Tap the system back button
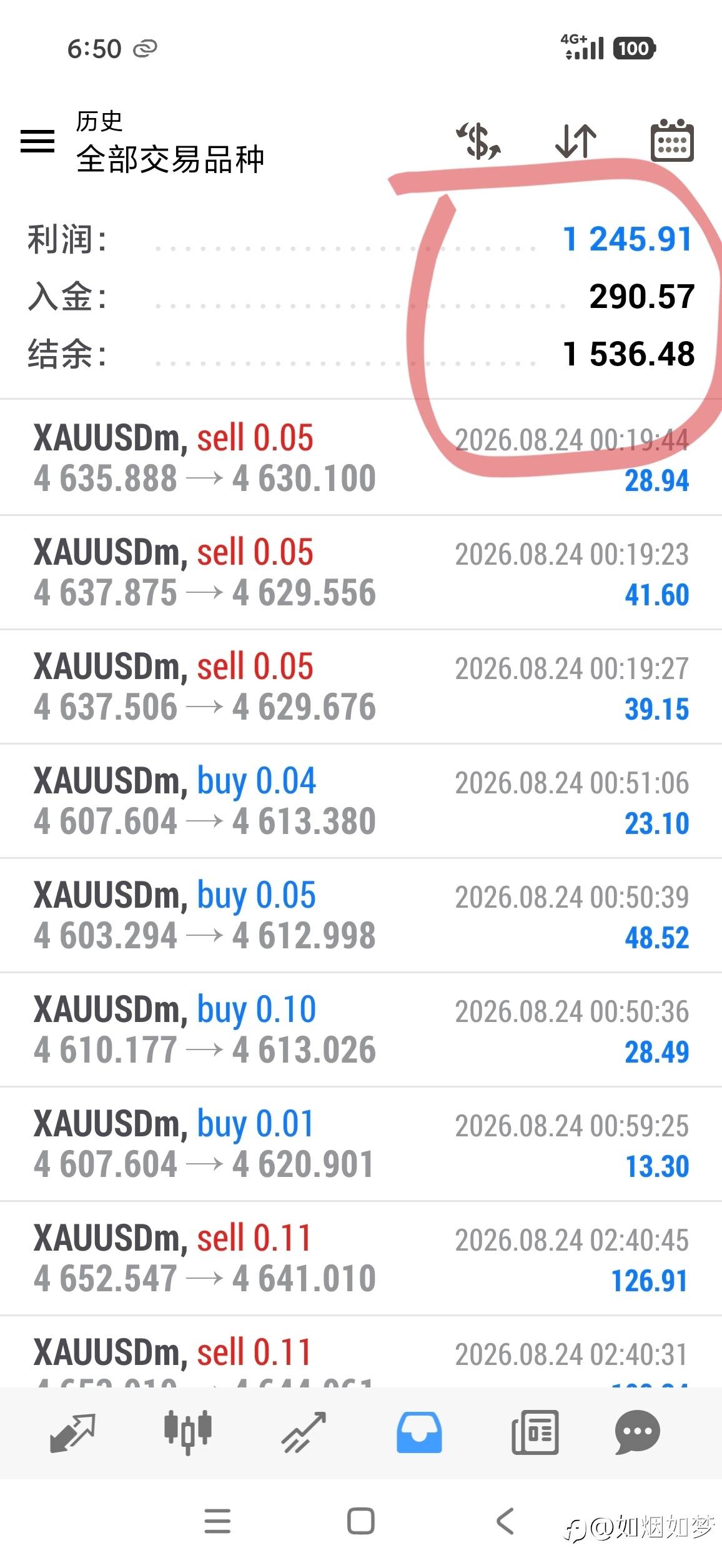722x1568 pixels. tap(505, 1521)
